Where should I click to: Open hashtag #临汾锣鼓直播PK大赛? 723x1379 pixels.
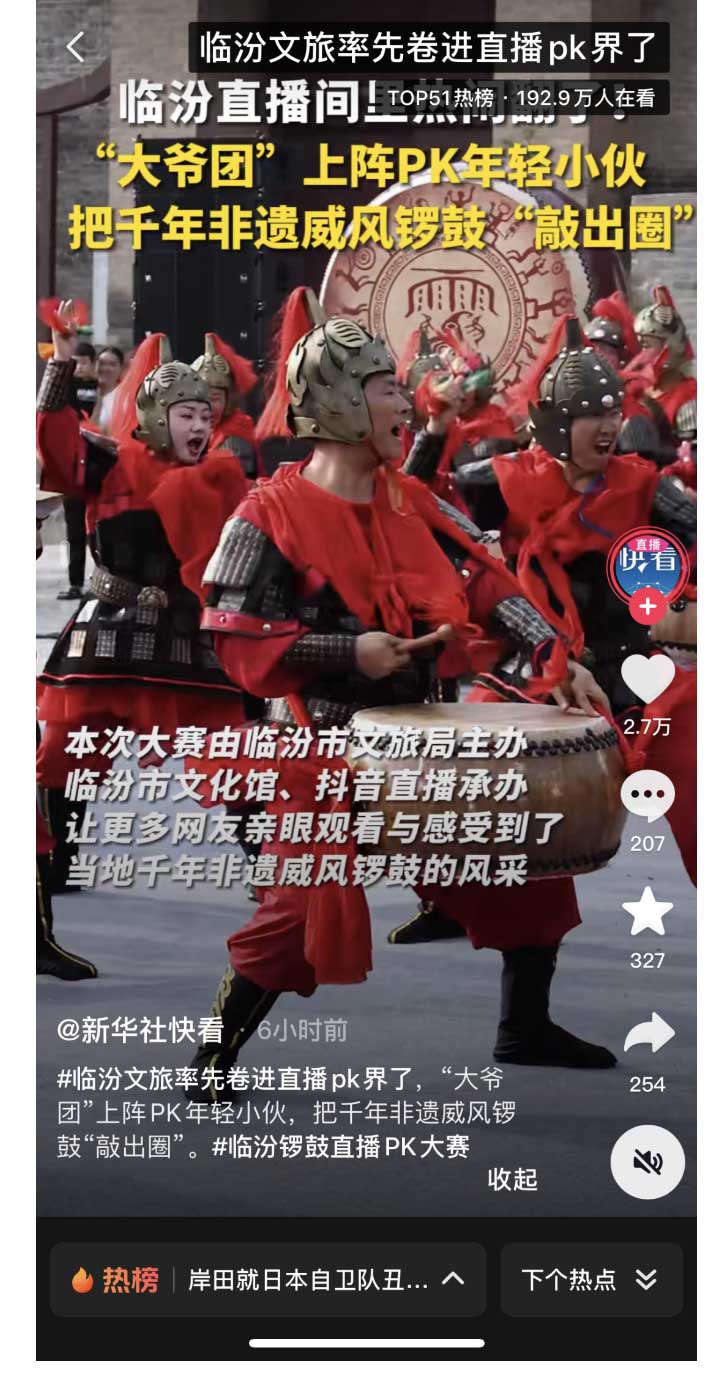(341, 1146)
